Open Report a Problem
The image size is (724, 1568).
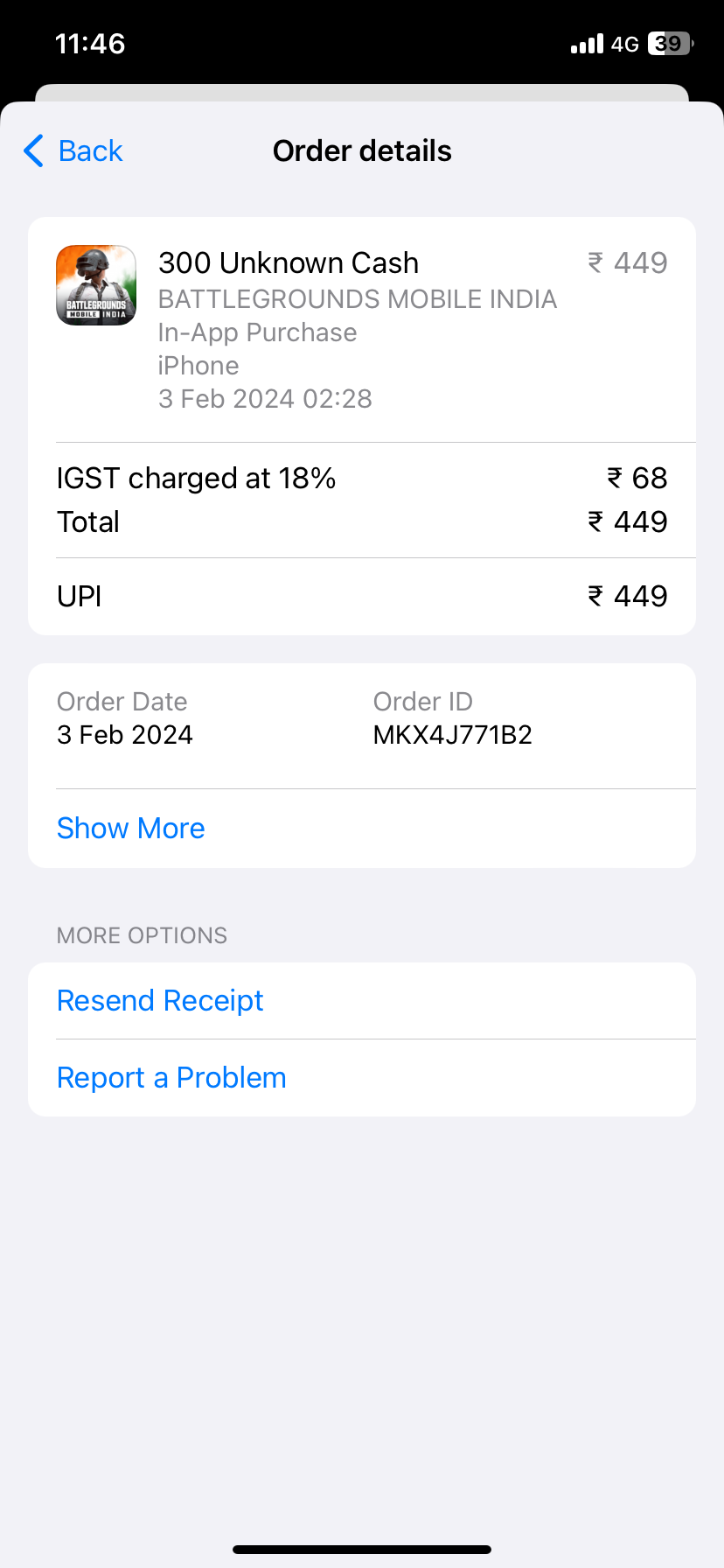(171, 1077)
